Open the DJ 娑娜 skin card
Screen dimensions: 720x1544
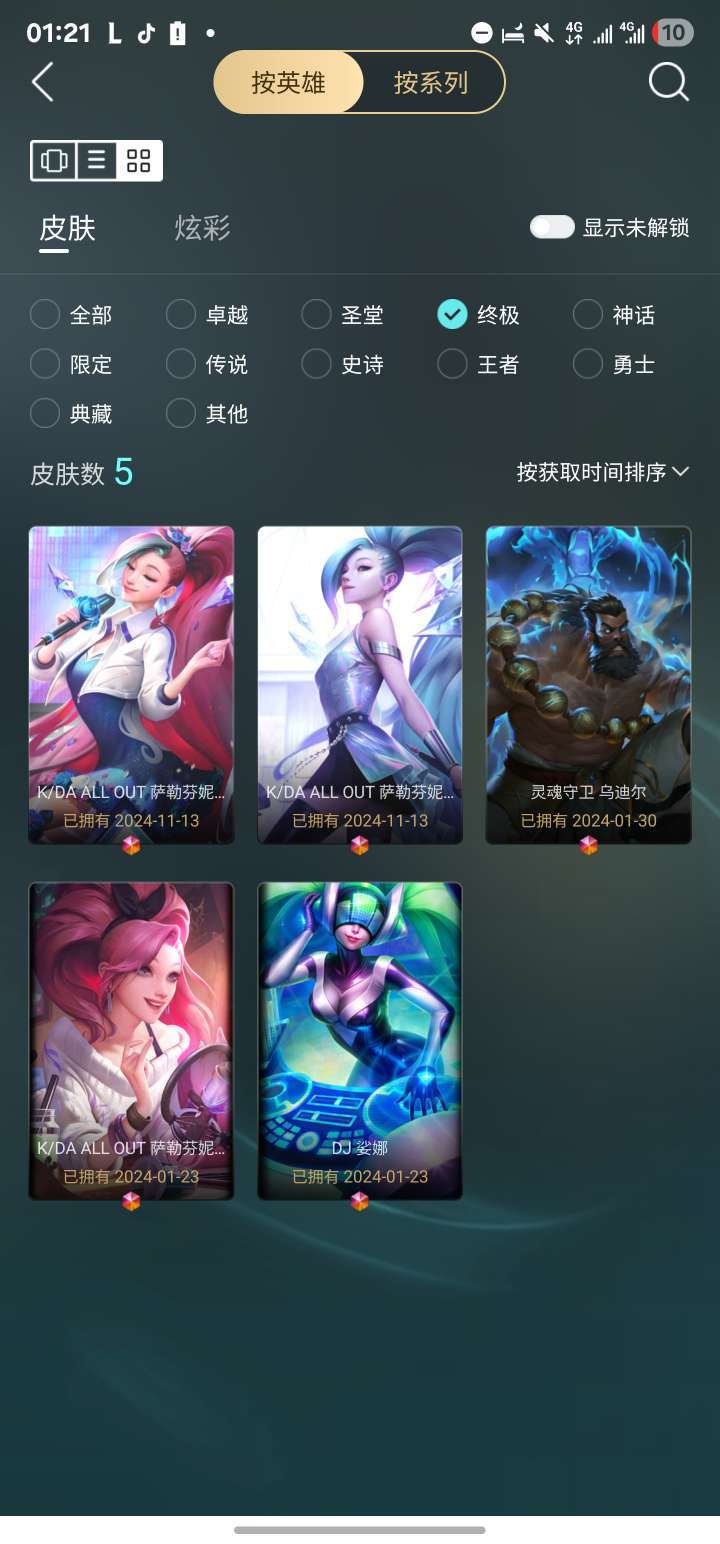point(360,1041)
